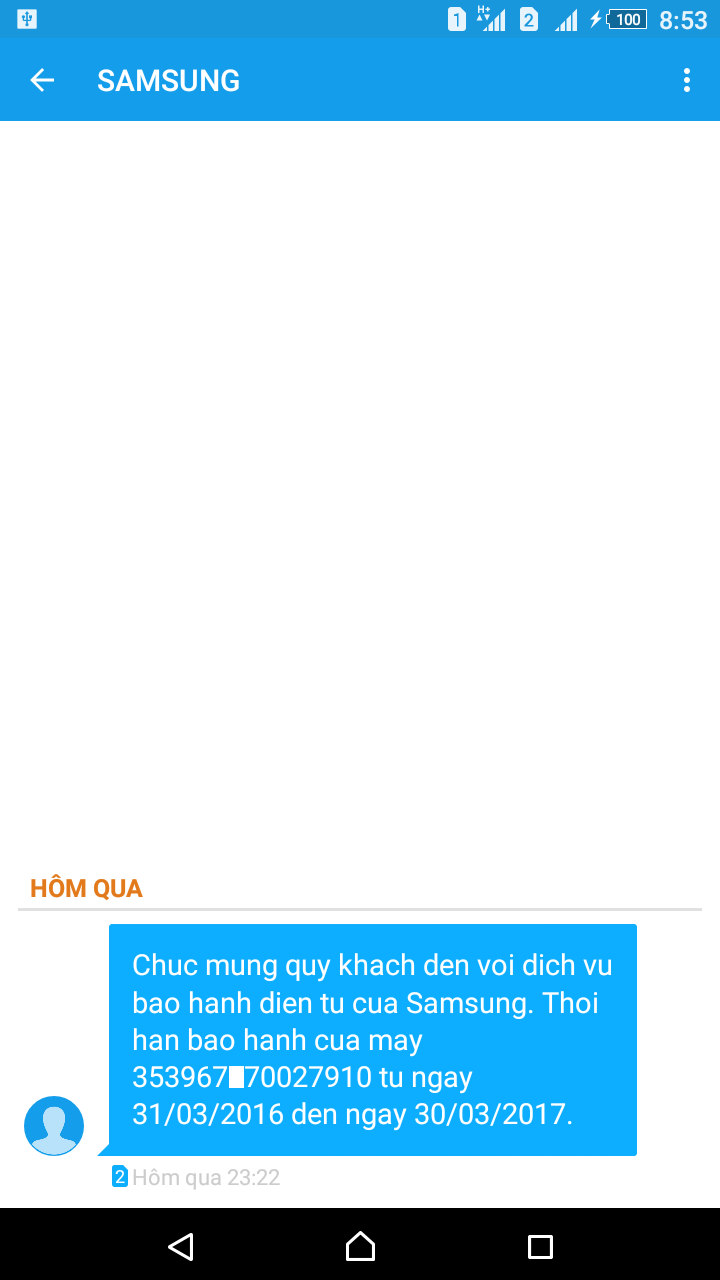This screenshot has width=720, height=1280.
Task: Go to the home screen
Action: (x=360, y=1246)
